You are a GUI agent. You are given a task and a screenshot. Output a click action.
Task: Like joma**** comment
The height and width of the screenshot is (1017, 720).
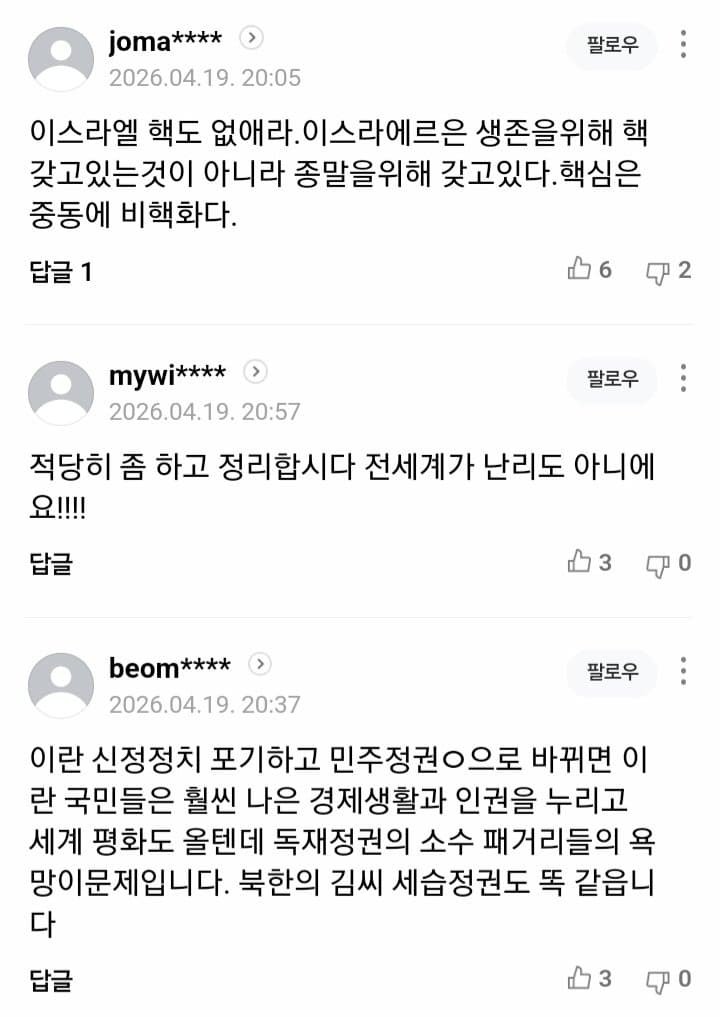point(589,270)
